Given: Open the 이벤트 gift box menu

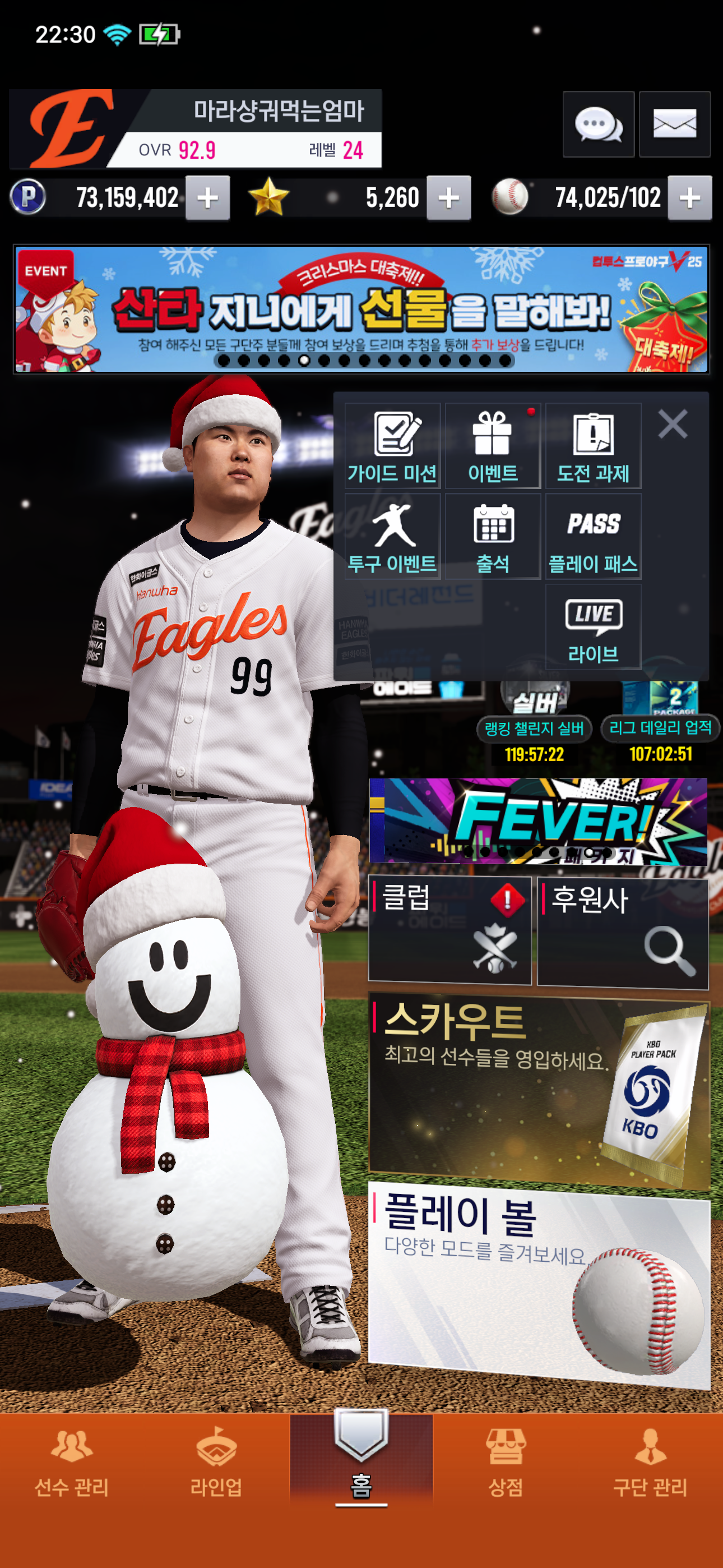Looking at the screenshot, I should pos(493,446).
